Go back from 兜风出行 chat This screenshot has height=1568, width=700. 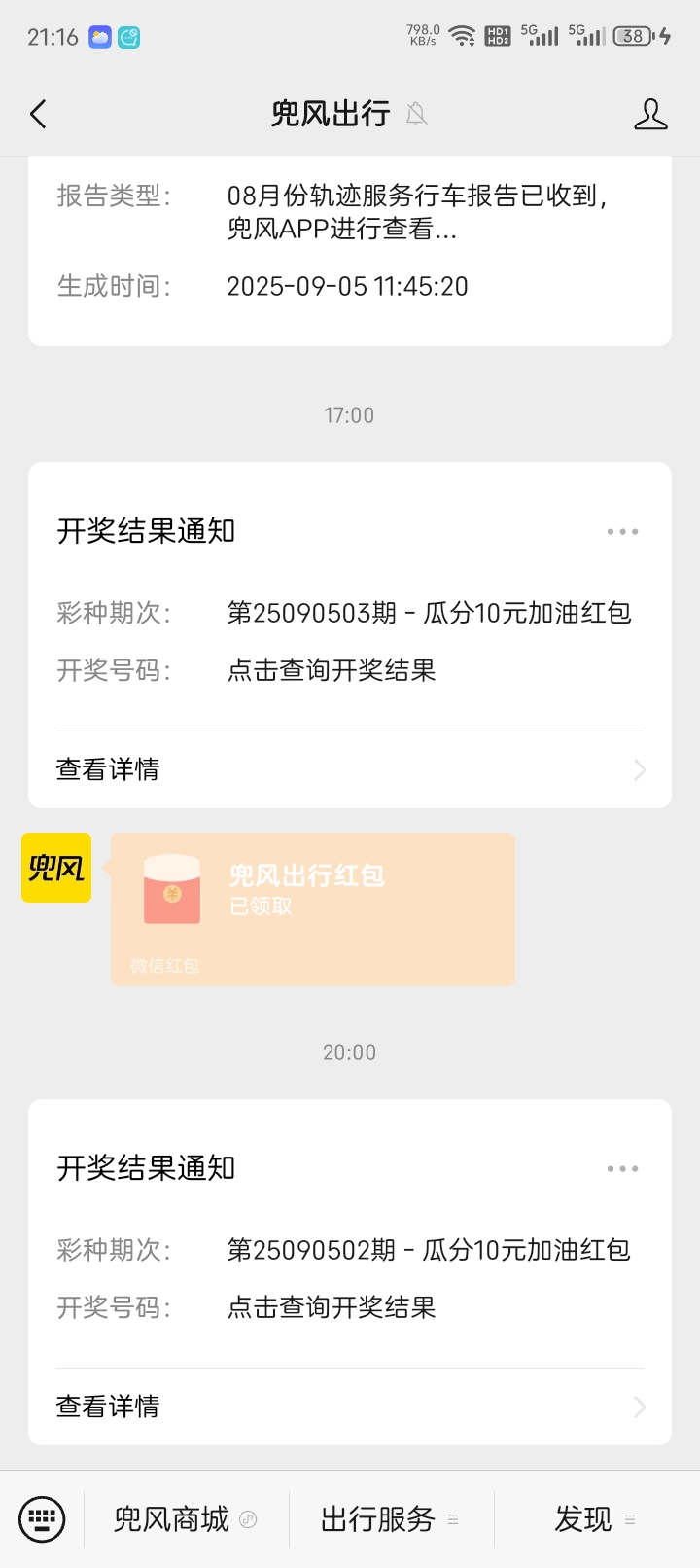pyautogui.click(x=39, y=115)
